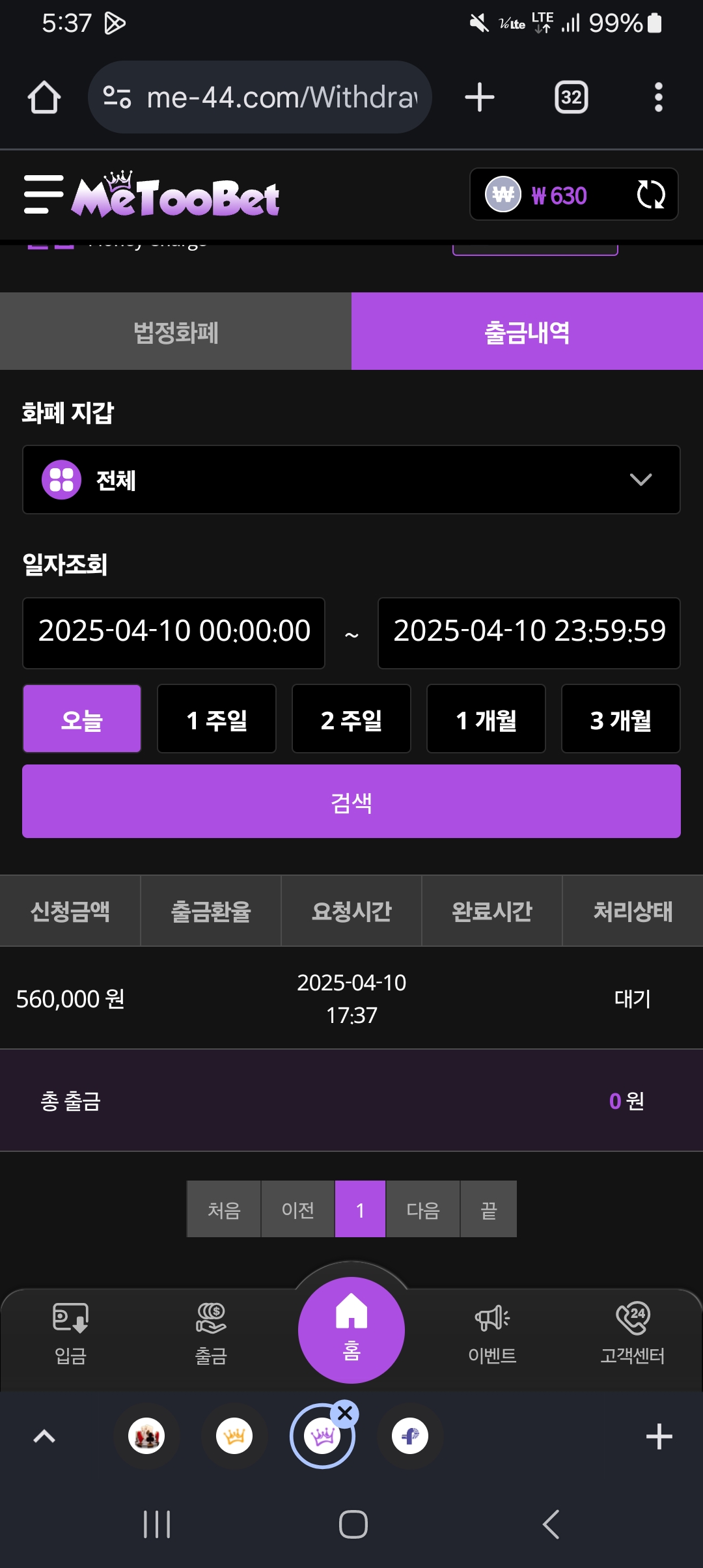Select the 3 개월 range
This screenshot has height=1568, width=703.
pos(620,719)
